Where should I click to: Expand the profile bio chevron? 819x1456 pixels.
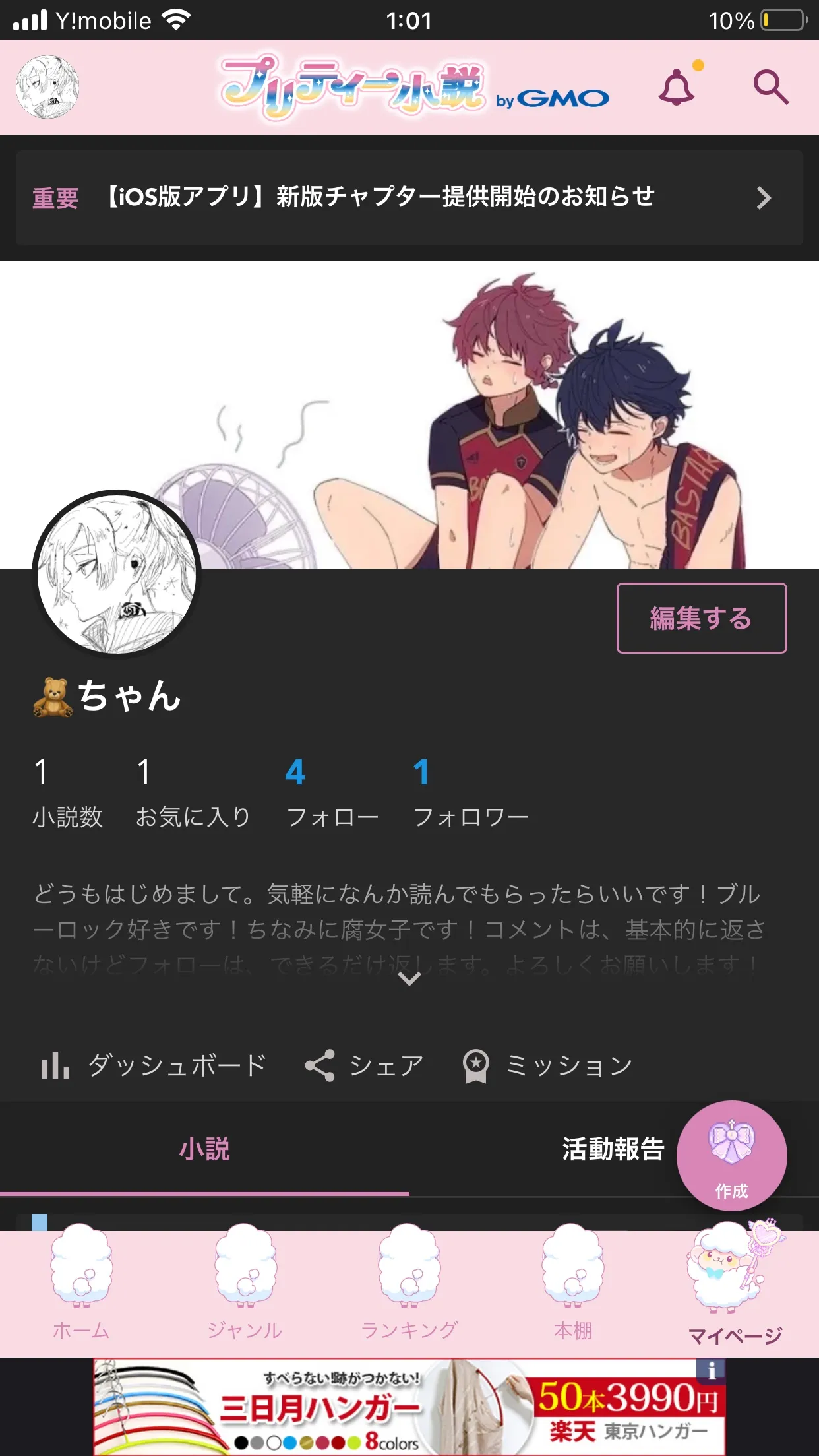point(409,979)
